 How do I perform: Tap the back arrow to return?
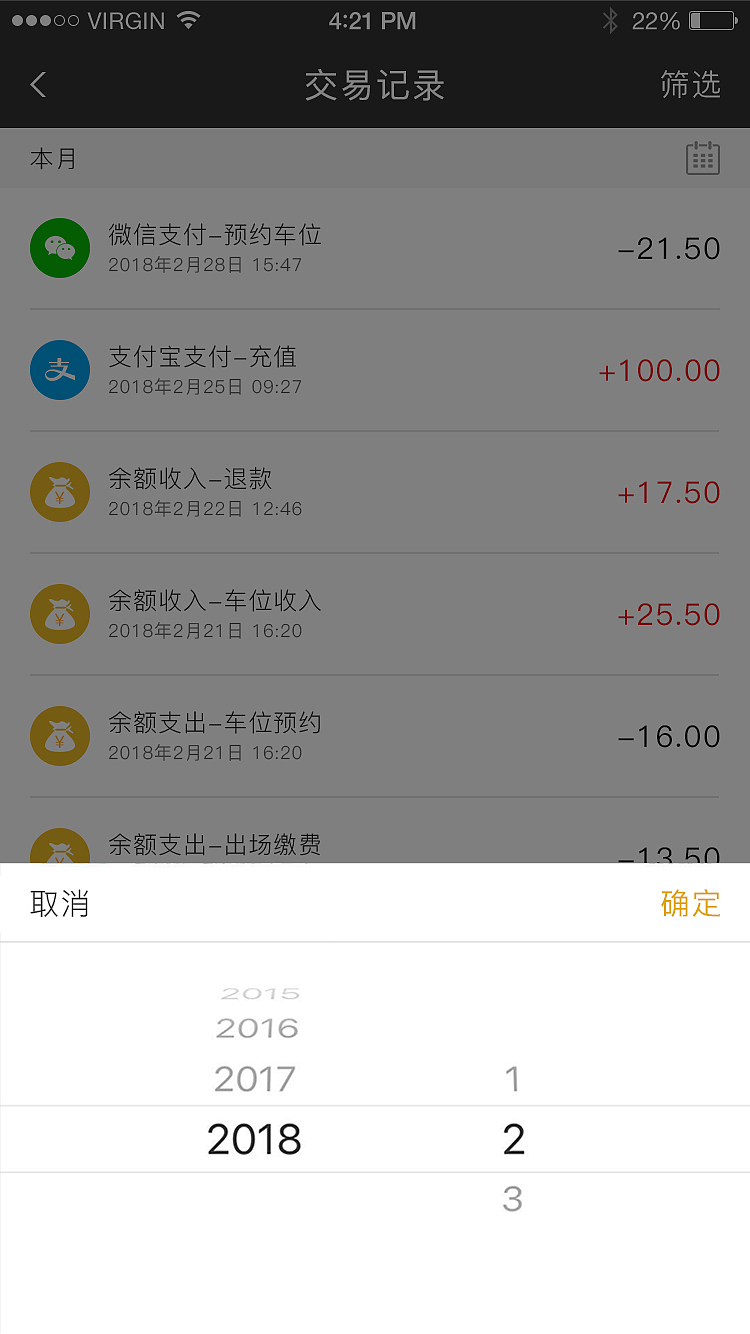tap(37, 85)
